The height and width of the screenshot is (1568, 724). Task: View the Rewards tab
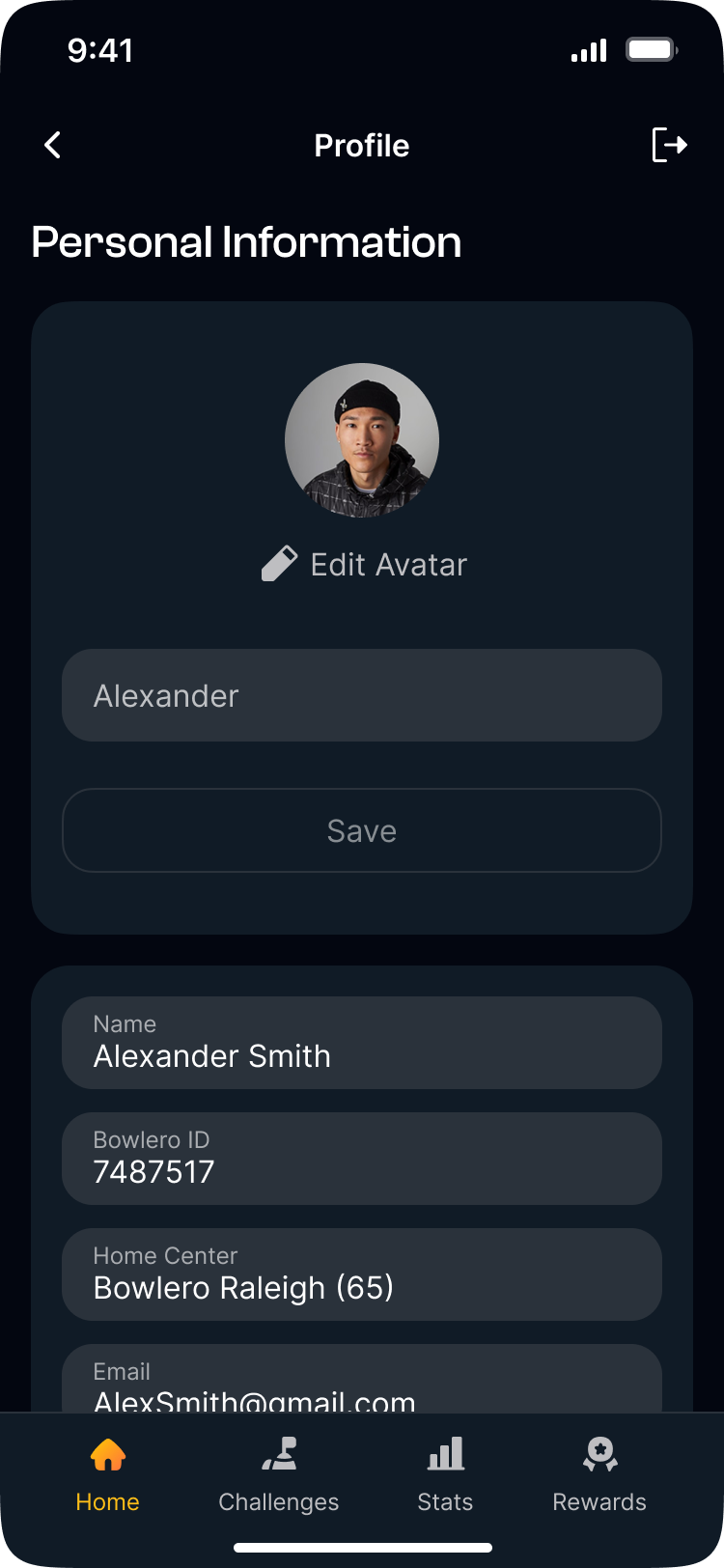click(x=599, y=1473)
